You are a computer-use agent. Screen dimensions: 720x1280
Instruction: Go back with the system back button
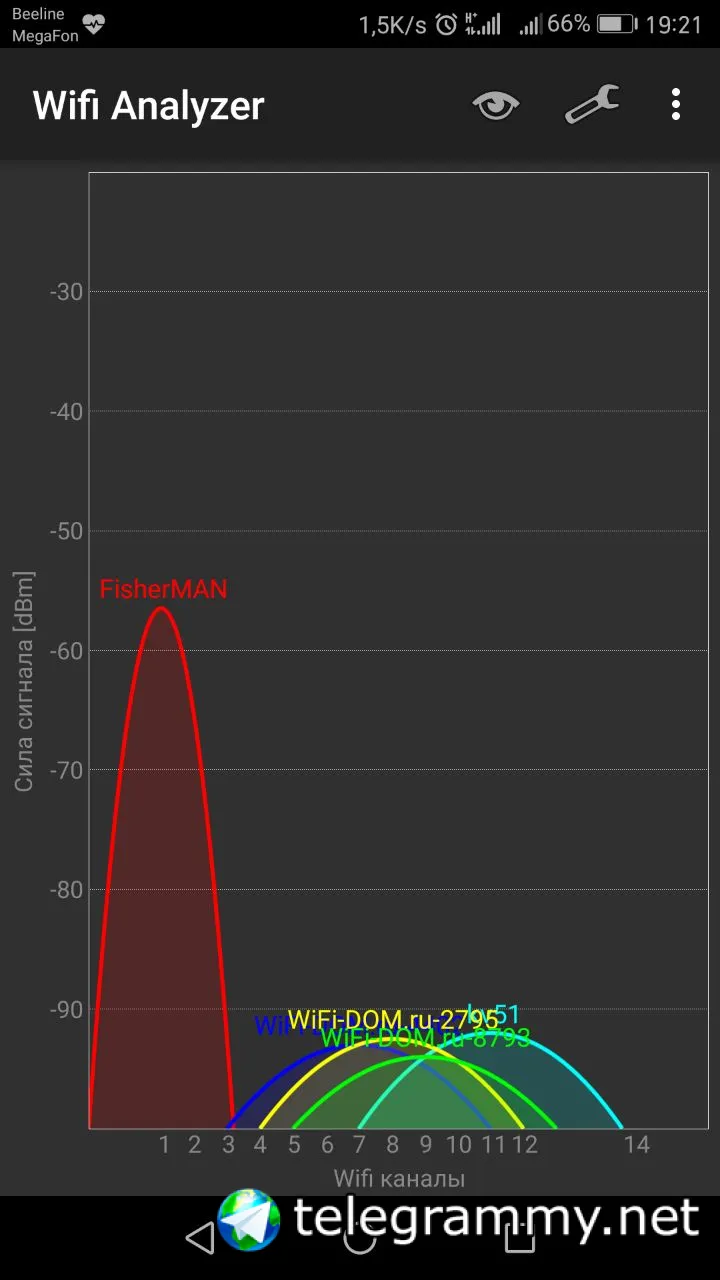pos(201,1238)
